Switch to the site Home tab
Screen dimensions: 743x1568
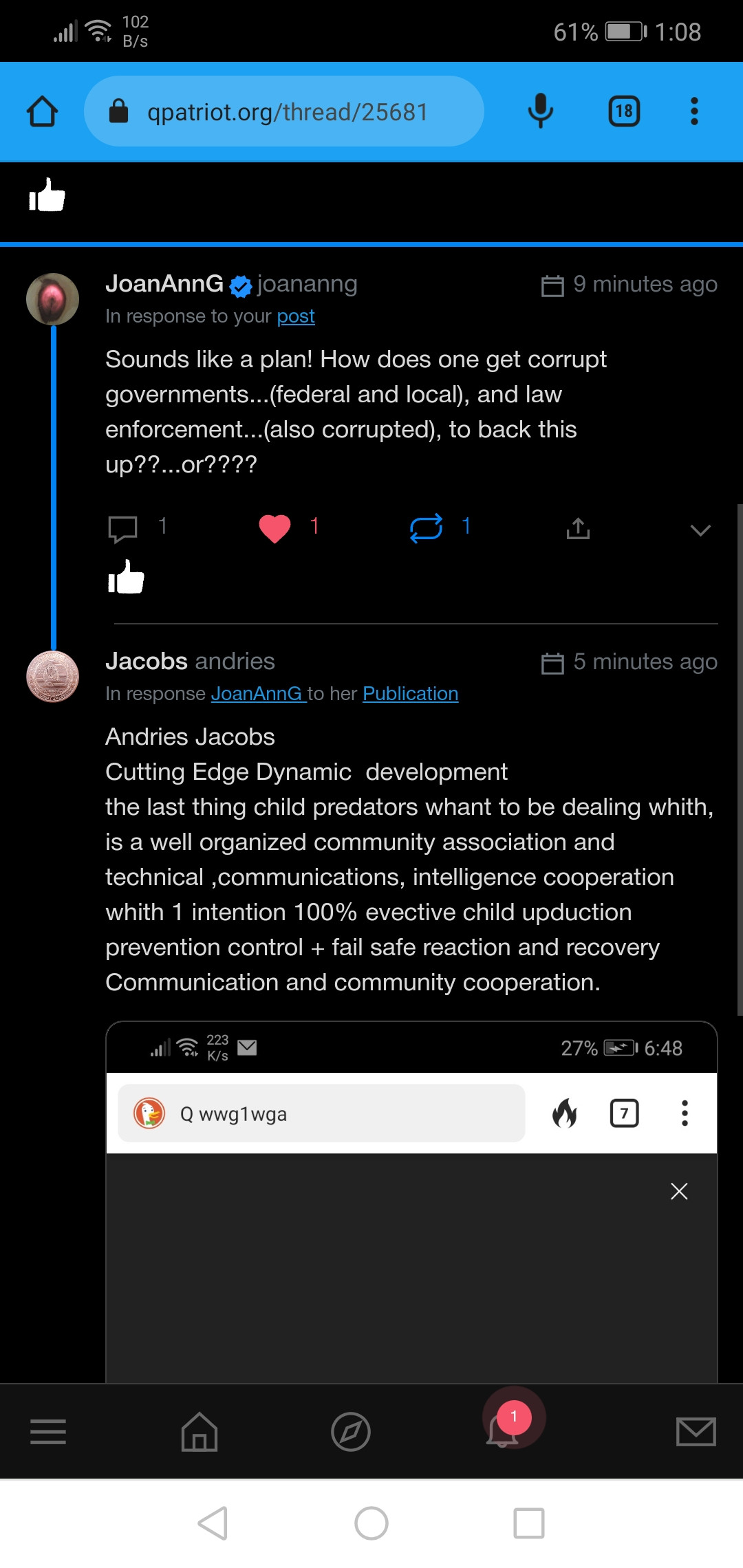pos(200,1432)
